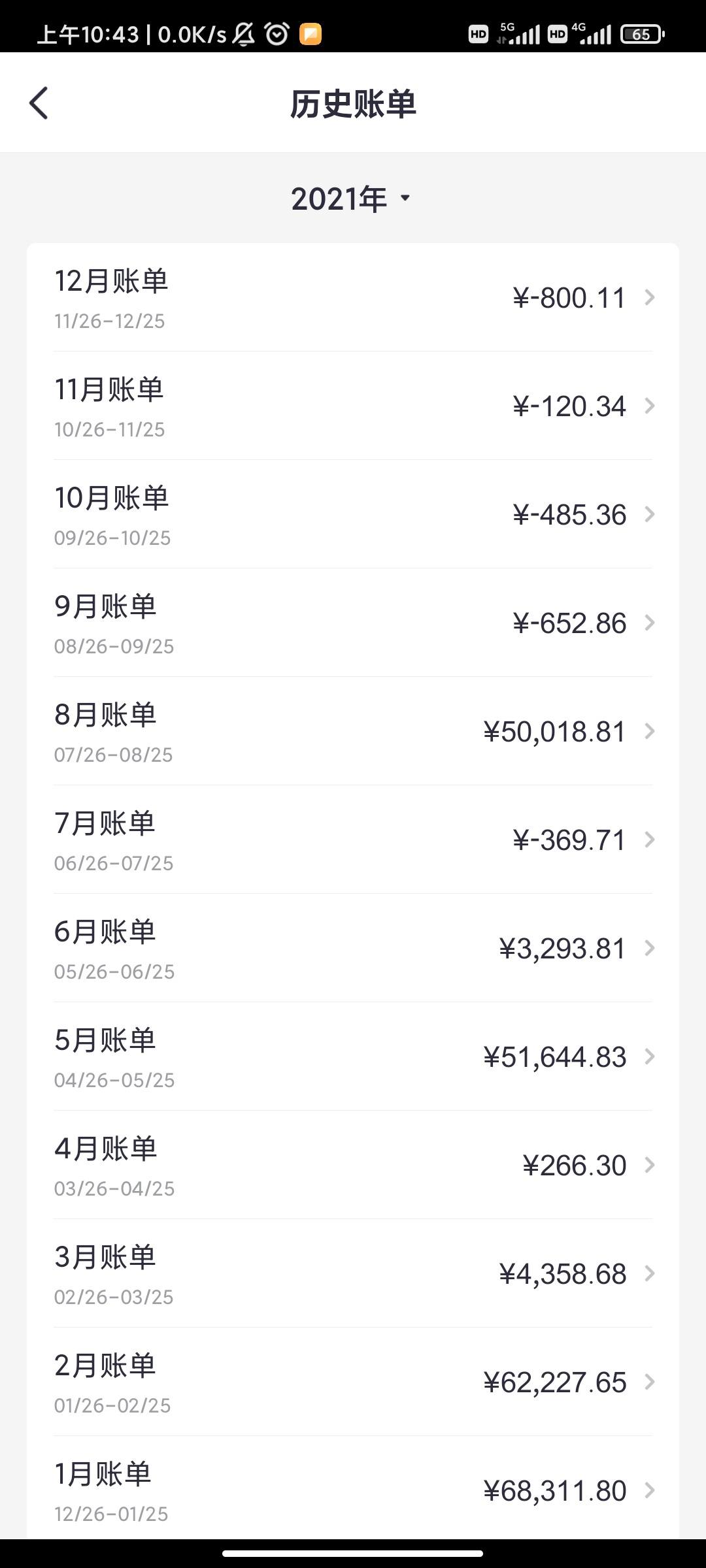Go back from 历史账单 page

pos(39,103)
